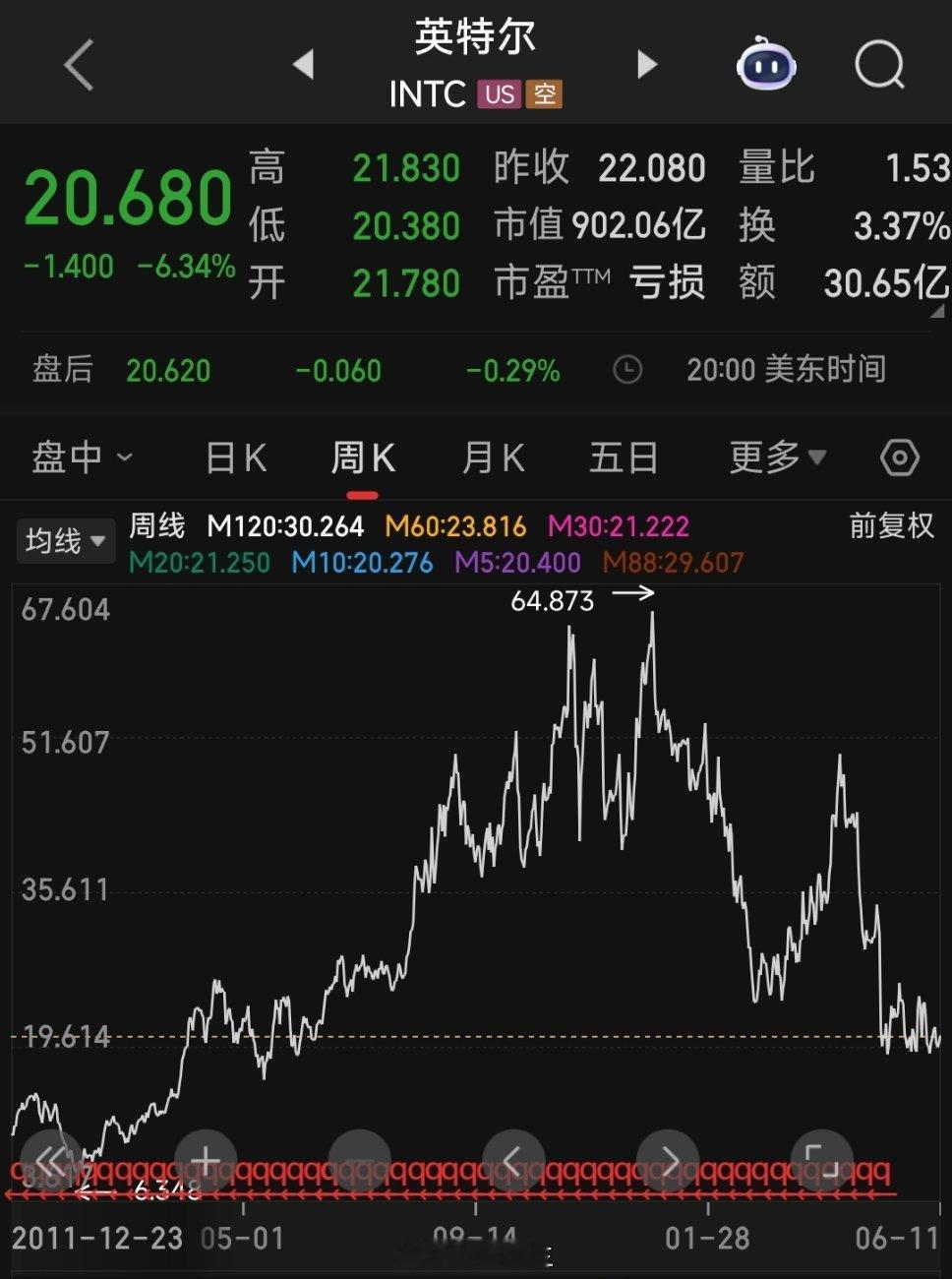
Task: Switch to the 日K tab
Action: [236, 457]
